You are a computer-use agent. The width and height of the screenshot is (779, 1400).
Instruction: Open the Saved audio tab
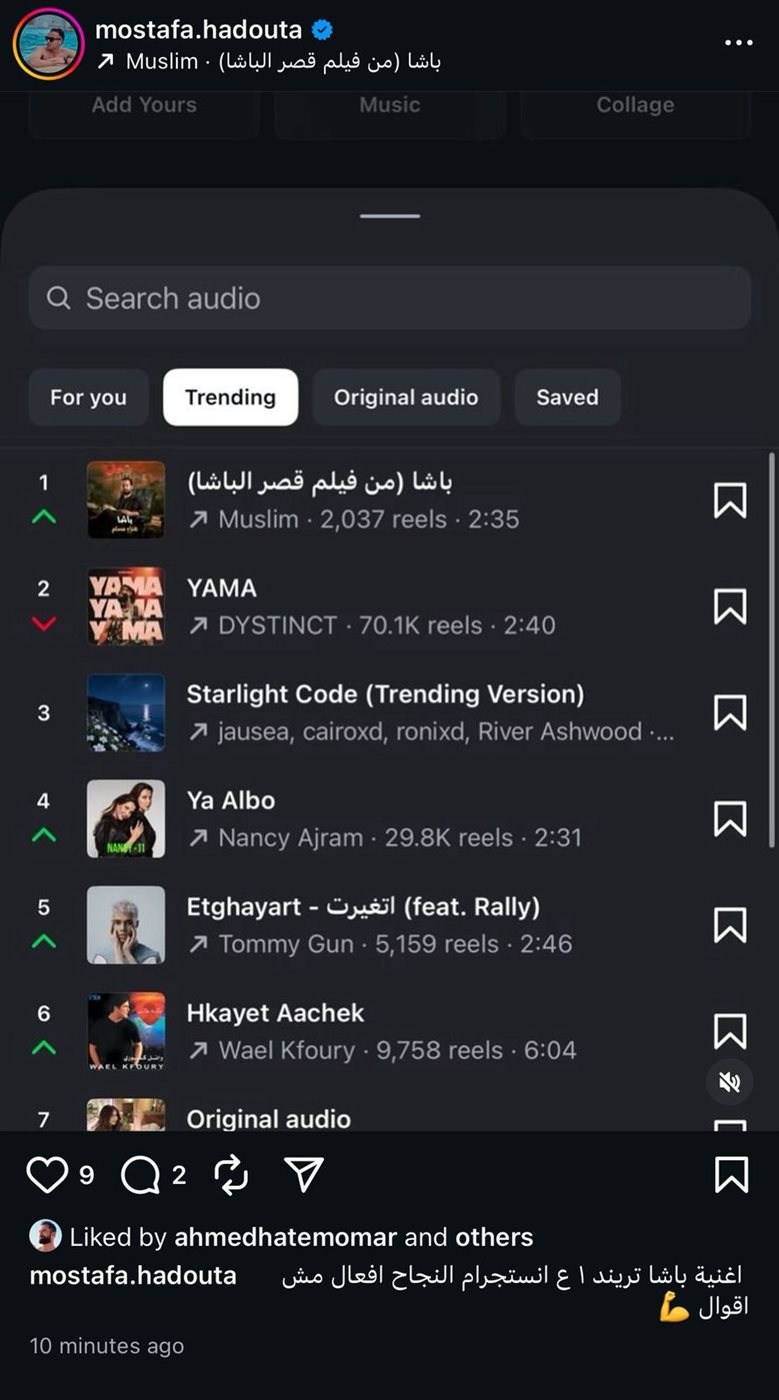pos(566,397)
